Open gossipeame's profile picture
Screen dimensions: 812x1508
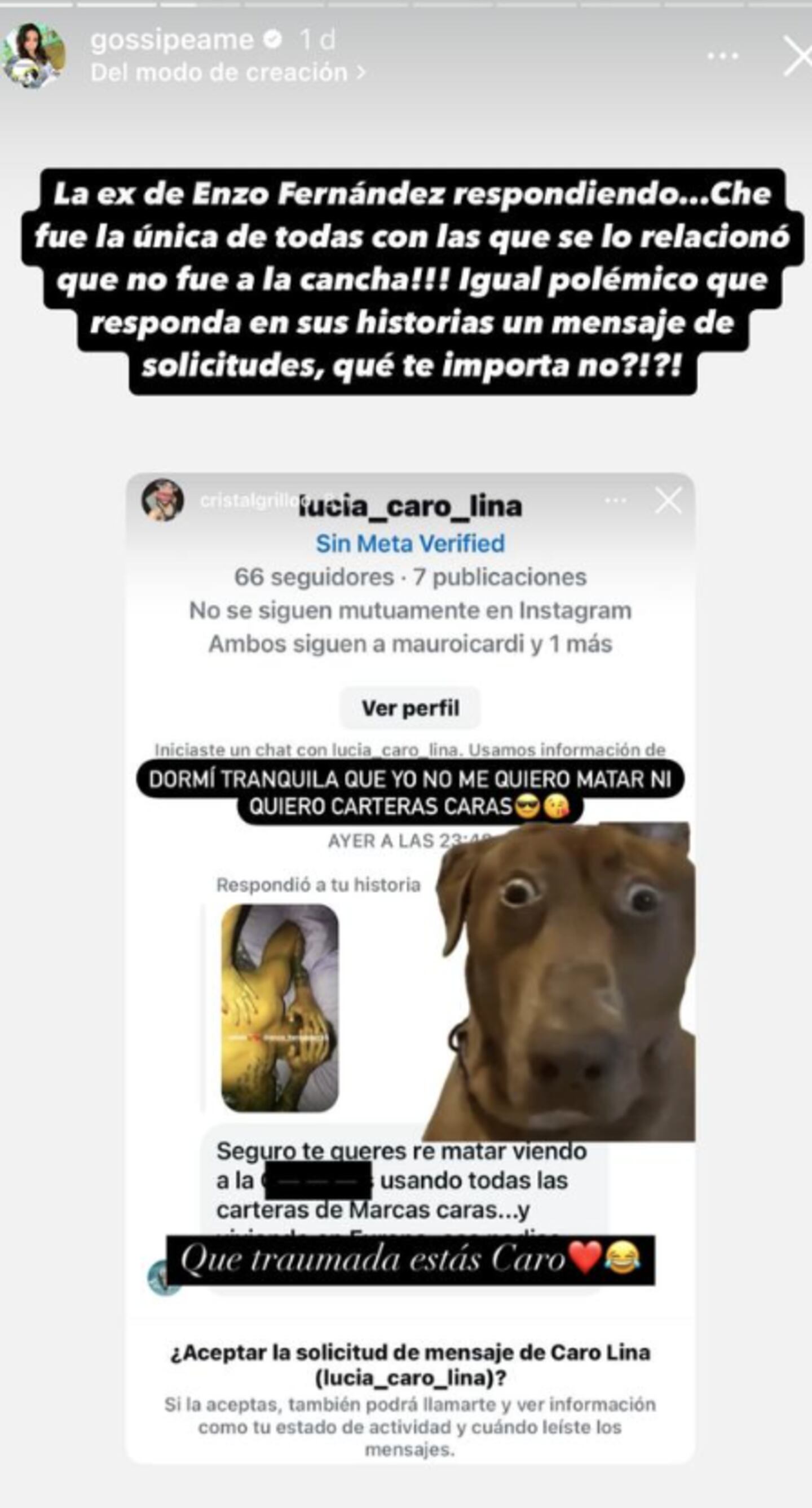pyautogui.click(x=33, y=56)
